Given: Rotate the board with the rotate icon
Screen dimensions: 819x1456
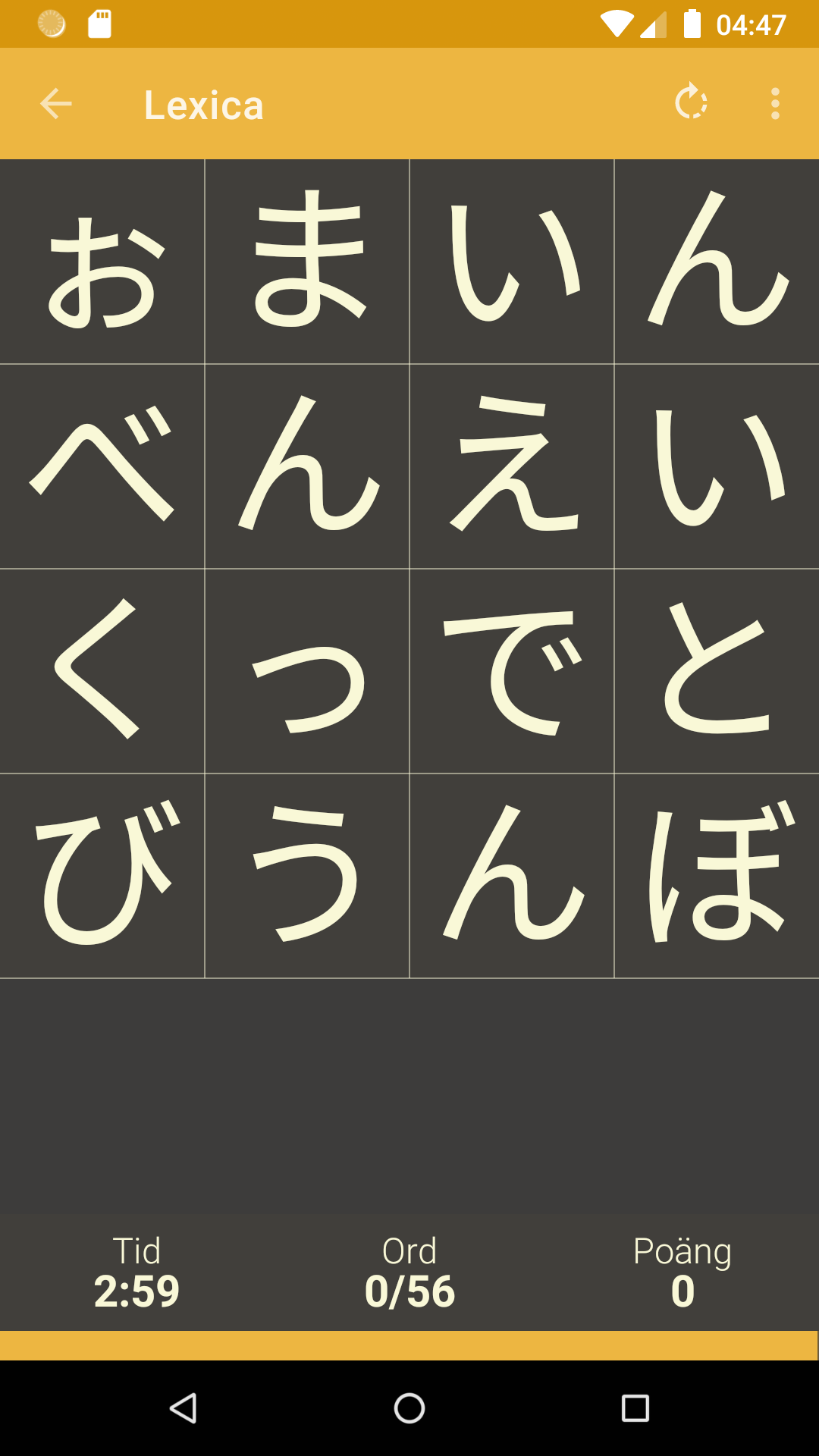Looking at the screenshot, I should click(691, 102).
